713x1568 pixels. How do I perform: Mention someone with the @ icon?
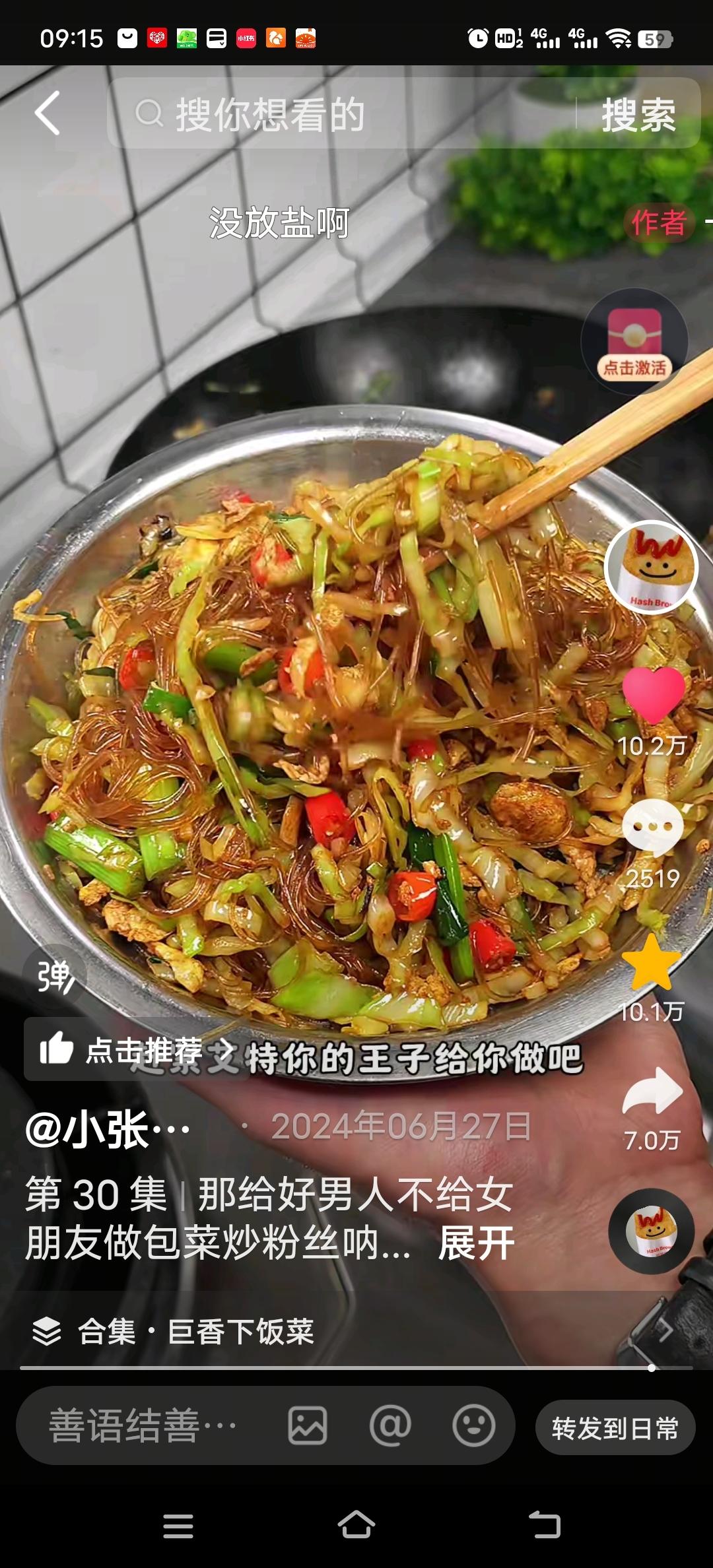click(390, 1427)
